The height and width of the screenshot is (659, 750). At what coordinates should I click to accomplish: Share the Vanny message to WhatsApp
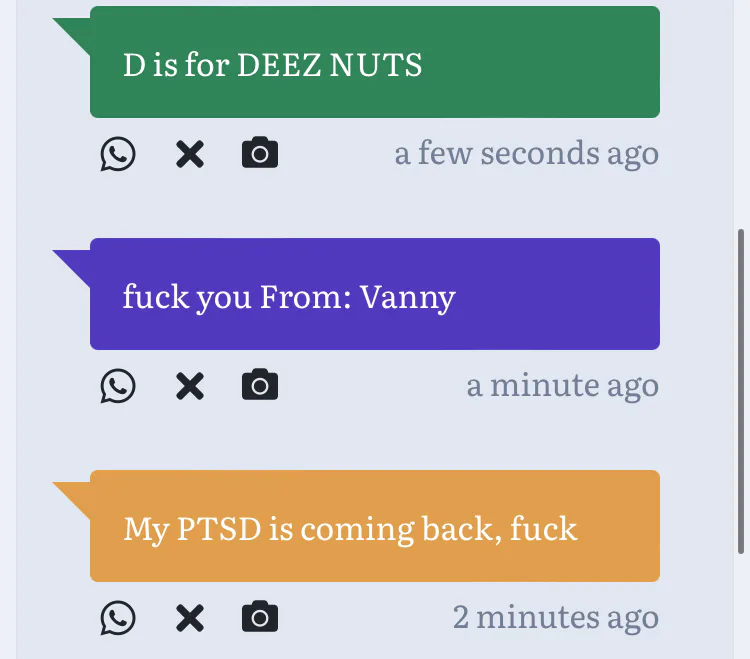tap(118, 386)
